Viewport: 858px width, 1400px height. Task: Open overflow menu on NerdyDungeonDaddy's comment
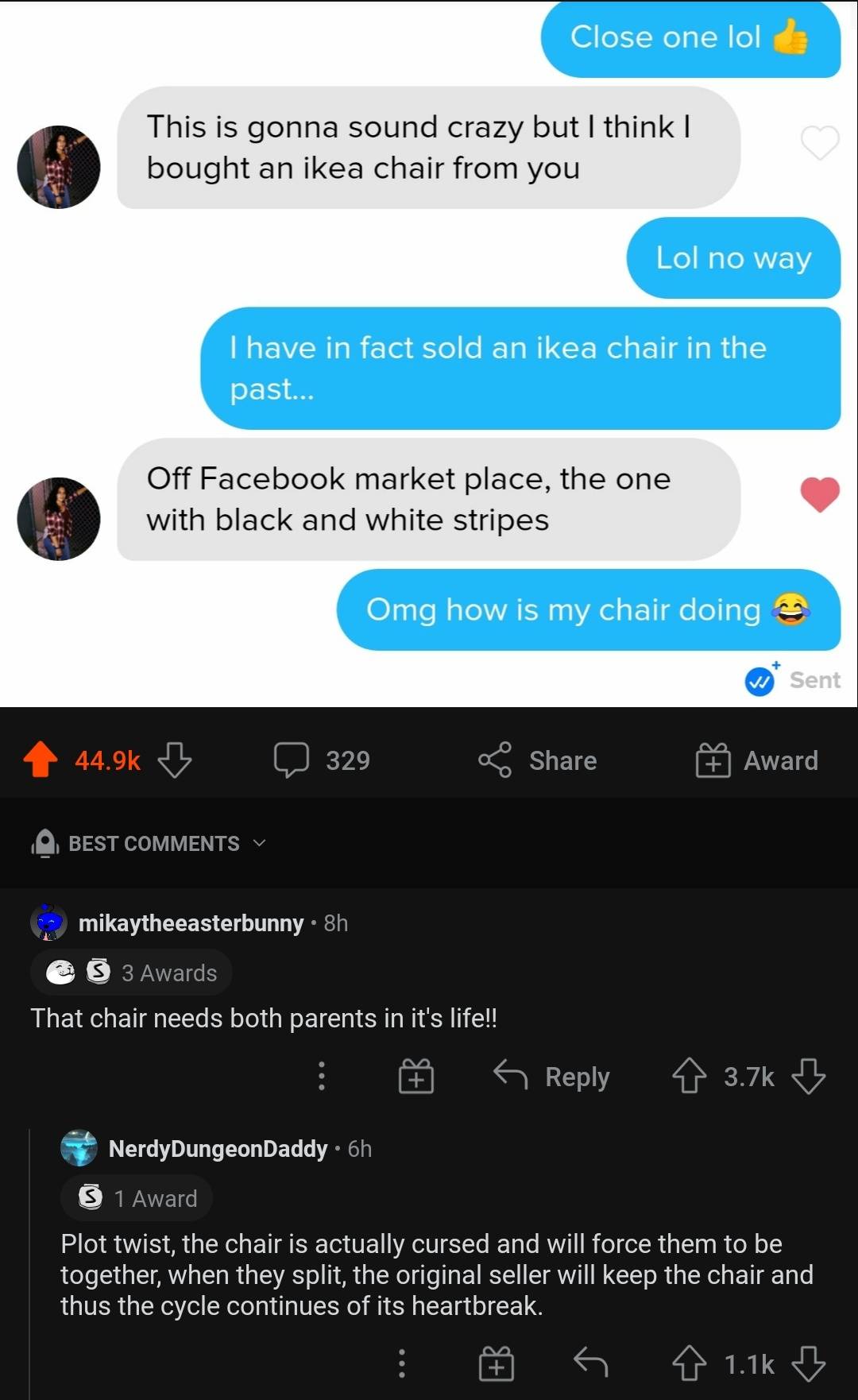(401, 1363)
